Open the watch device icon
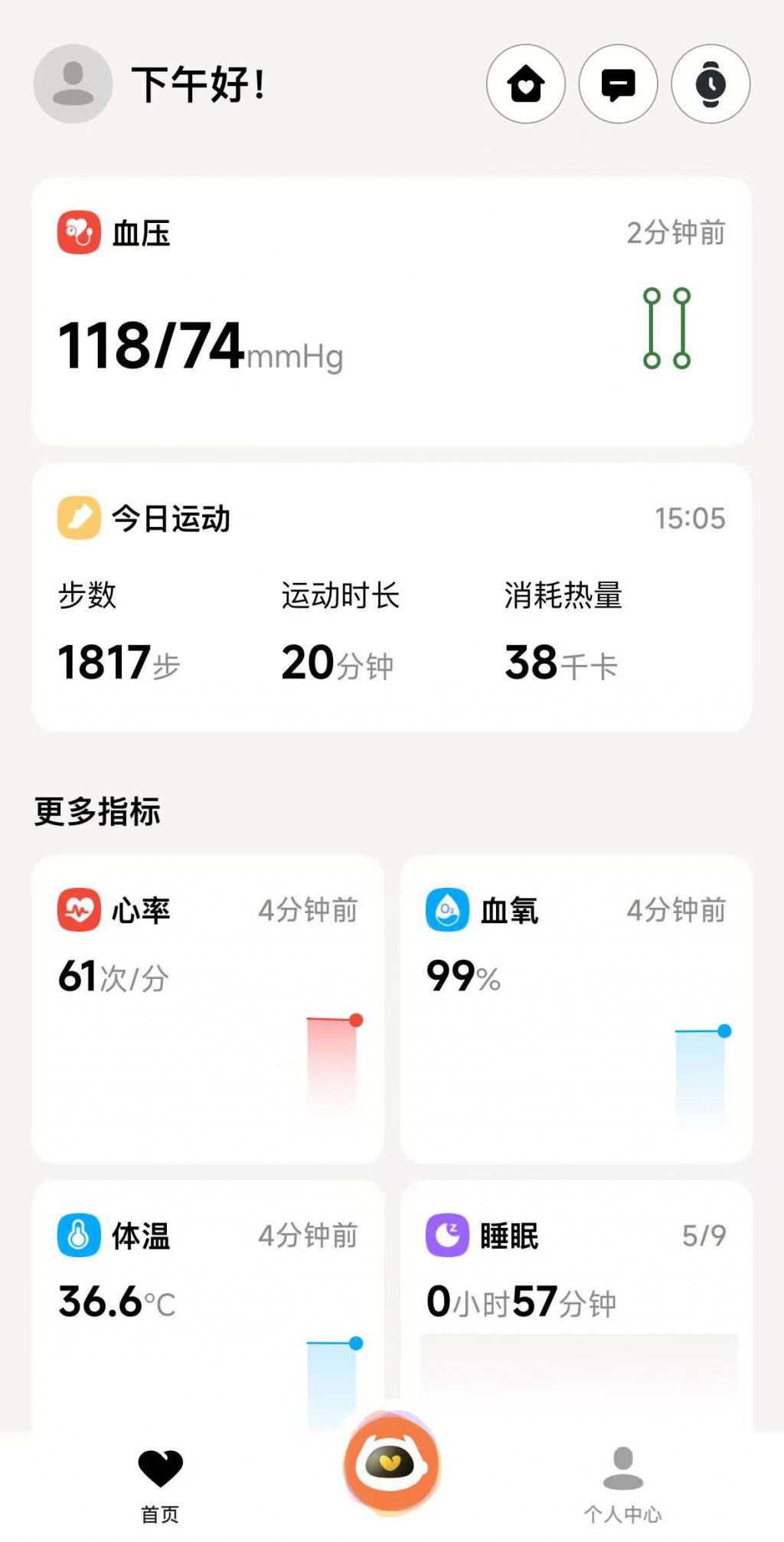The image size is (784, 1542). coord(710,84)
